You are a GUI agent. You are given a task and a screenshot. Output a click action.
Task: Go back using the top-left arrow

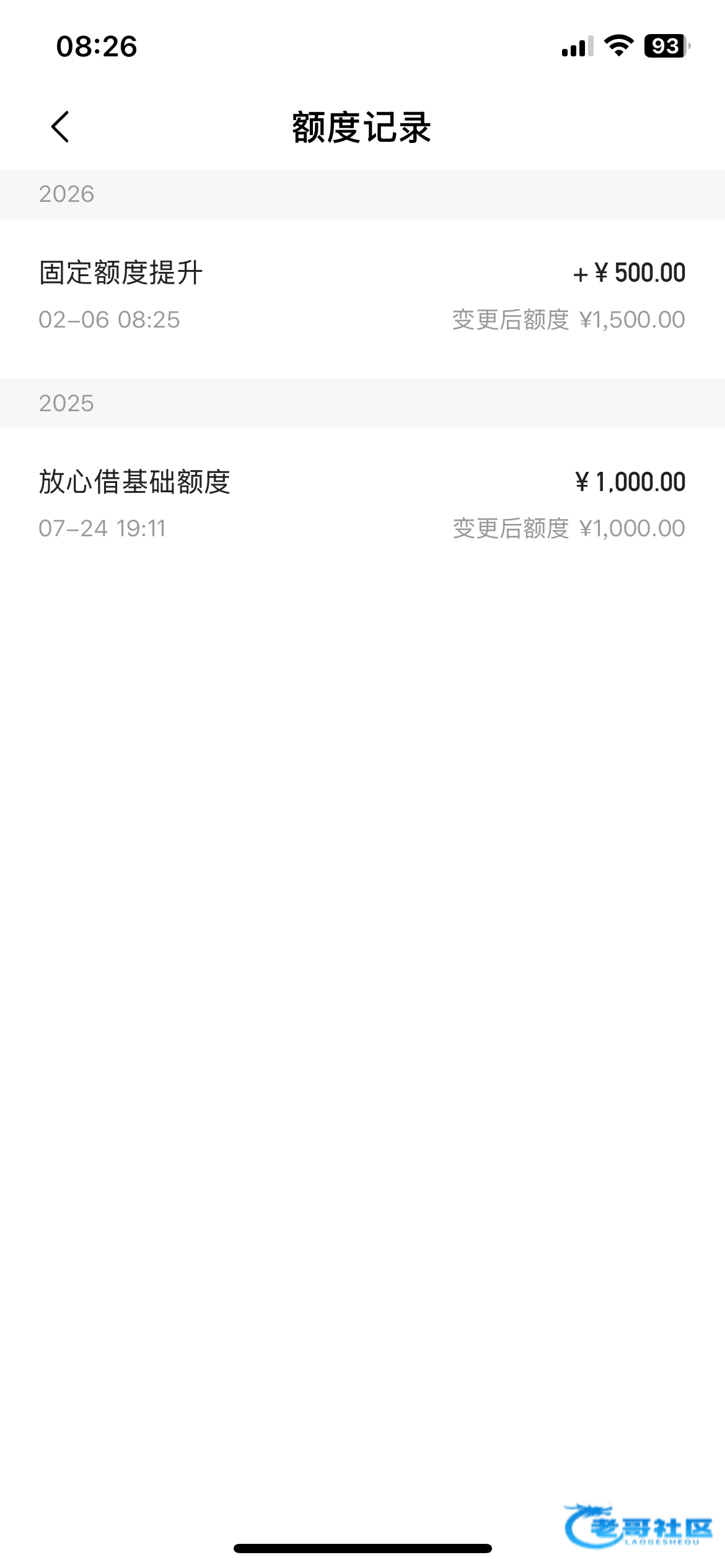point(60,127)
